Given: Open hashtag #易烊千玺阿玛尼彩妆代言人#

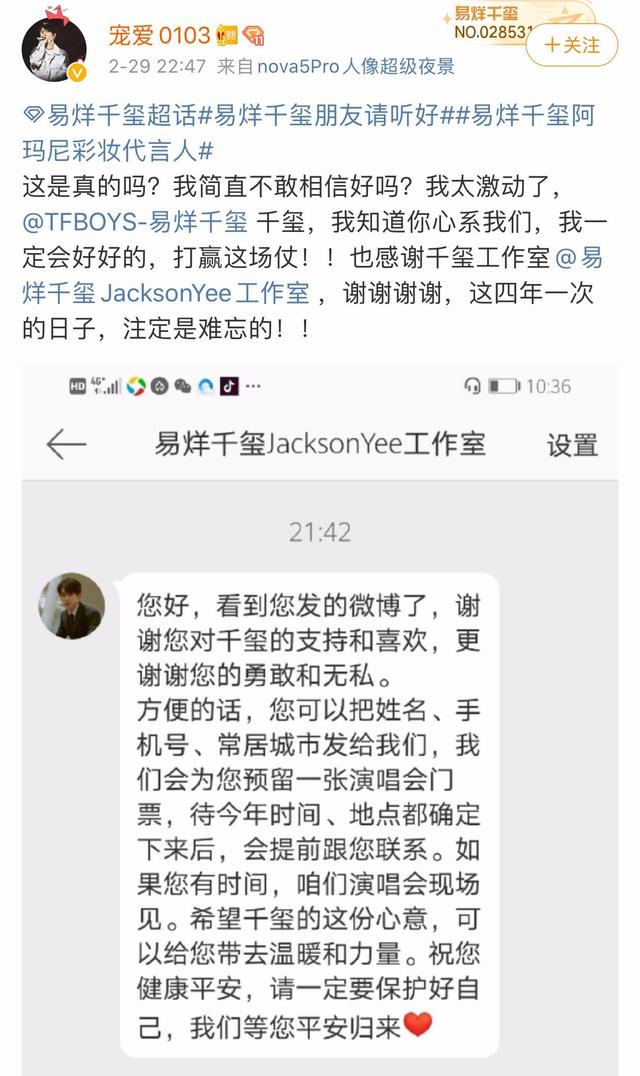Looking at the screenshot, I should pos(309,133).
